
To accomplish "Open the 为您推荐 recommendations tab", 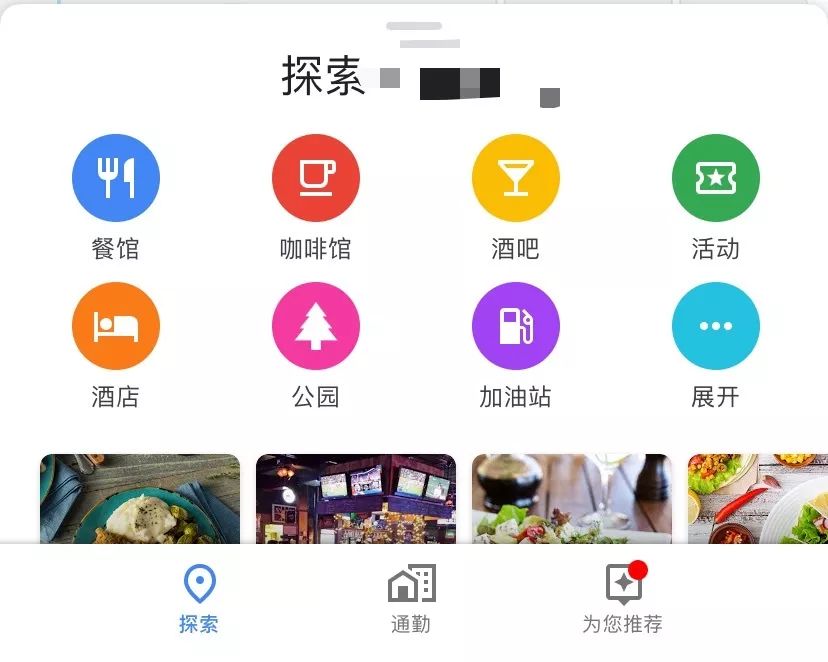I will pyautogui.click(x=623, y=598).
